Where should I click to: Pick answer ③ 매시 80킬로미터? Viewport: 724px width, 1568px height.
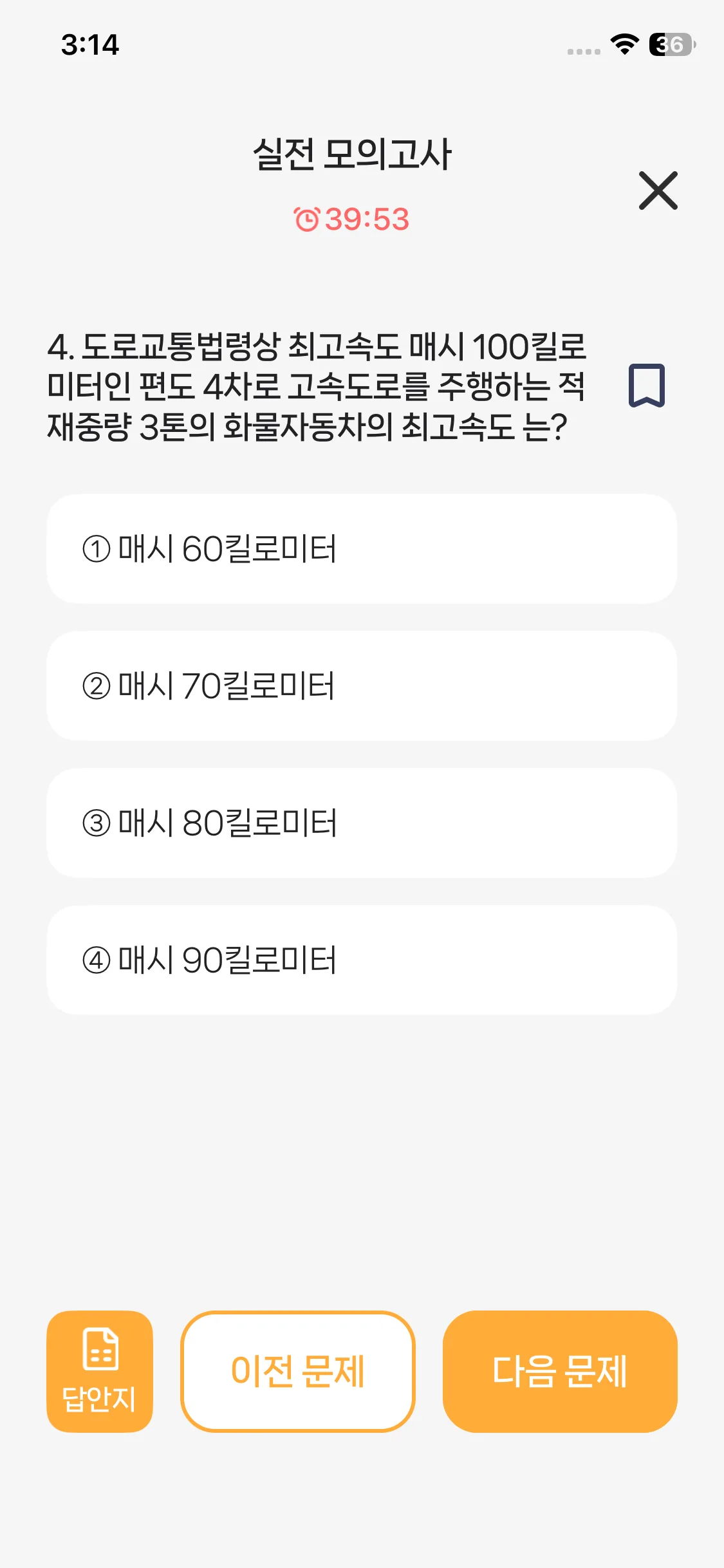pos(362,823)
